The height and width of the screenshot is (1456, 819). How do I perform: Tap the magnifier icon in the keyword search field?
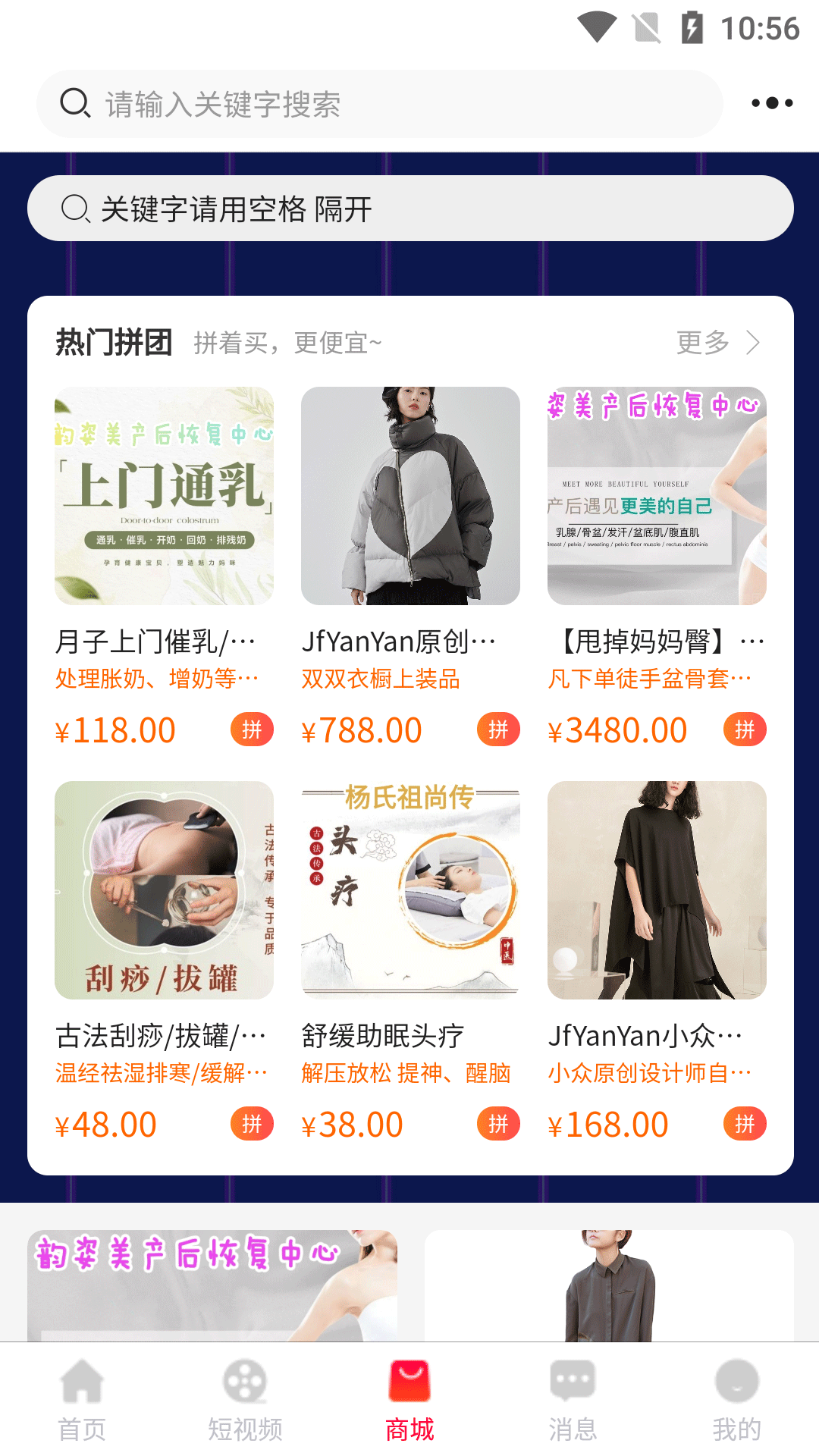coord(74,207)
